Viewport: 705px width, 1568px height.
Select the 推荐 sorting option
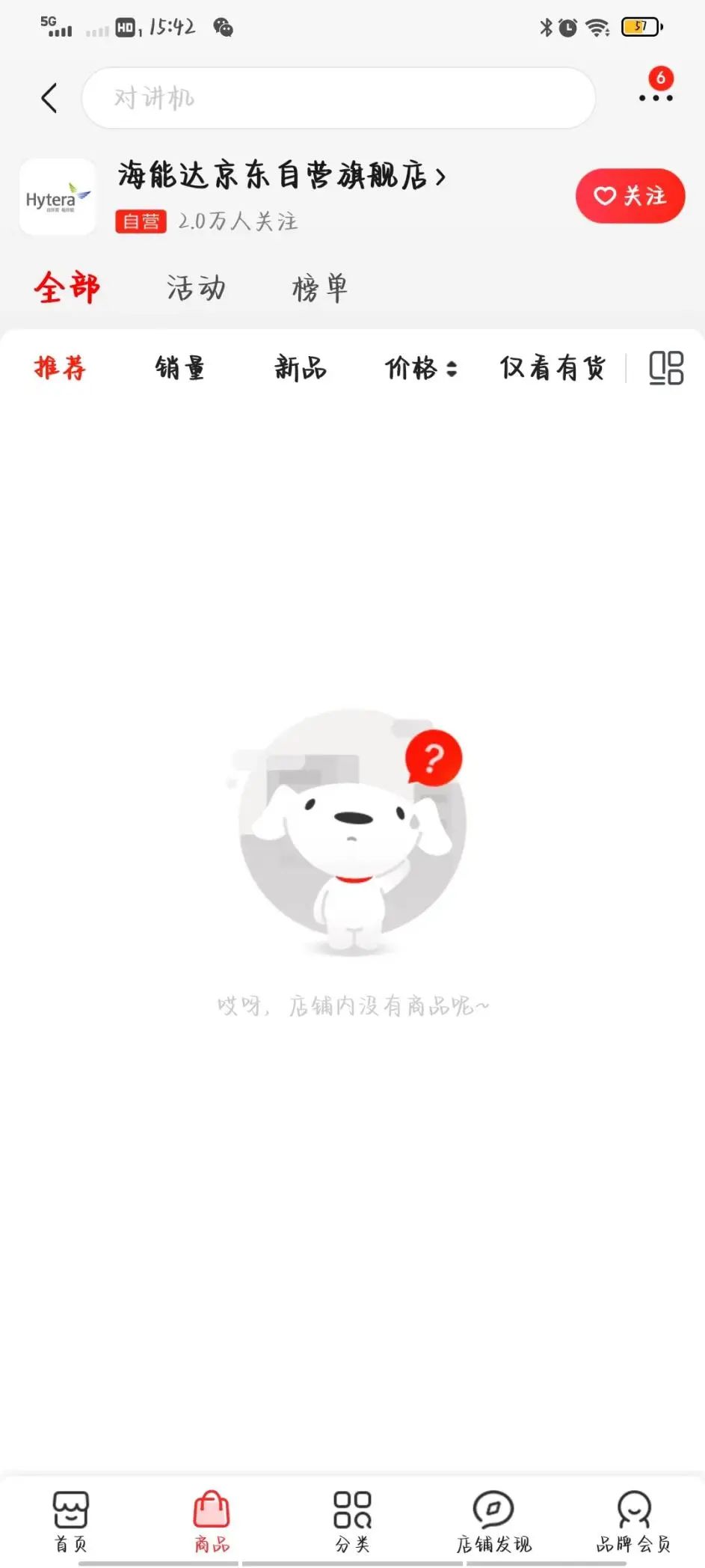(60, 367)
